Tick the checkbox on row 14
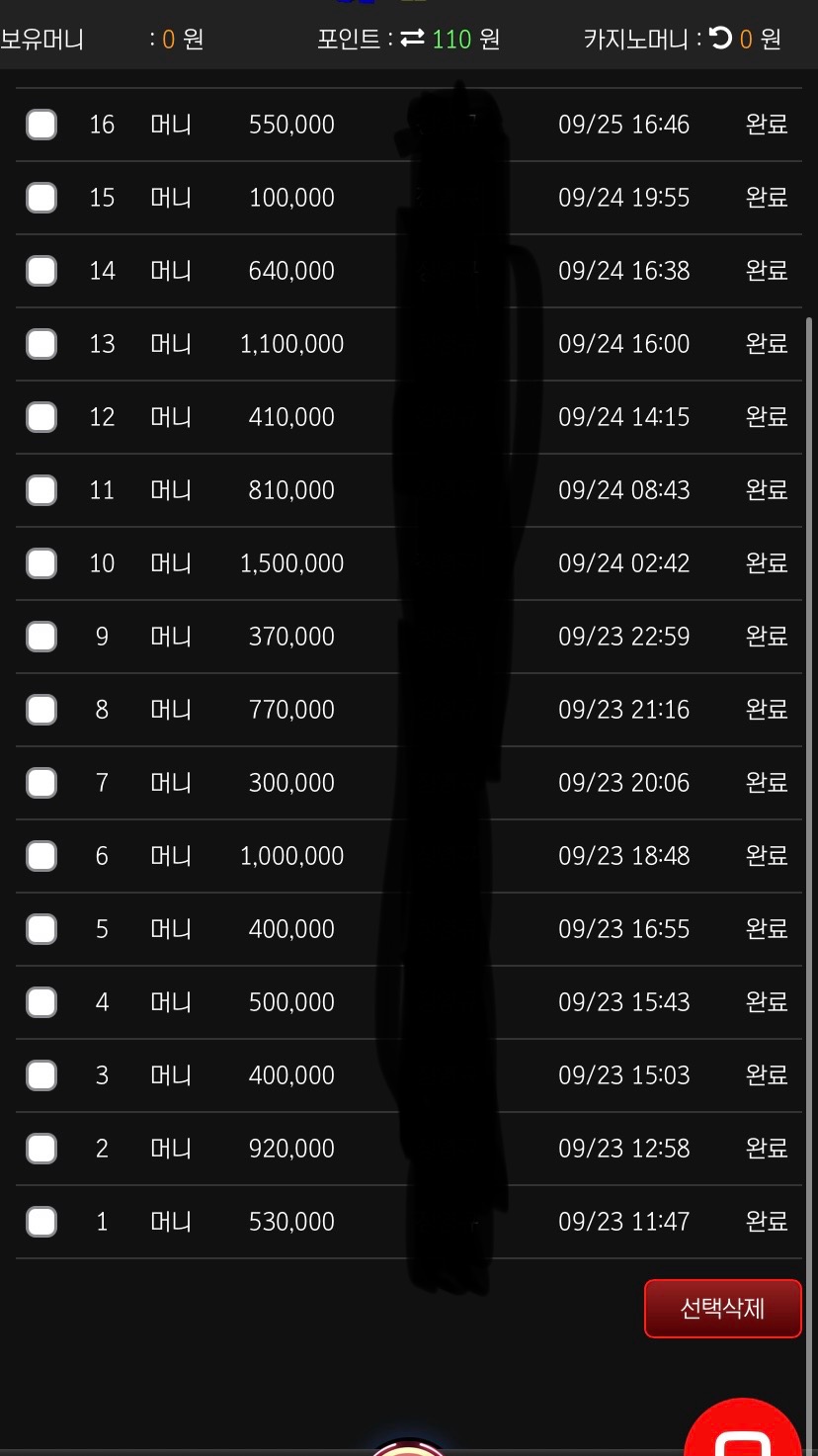 click(x=41, y=271)
